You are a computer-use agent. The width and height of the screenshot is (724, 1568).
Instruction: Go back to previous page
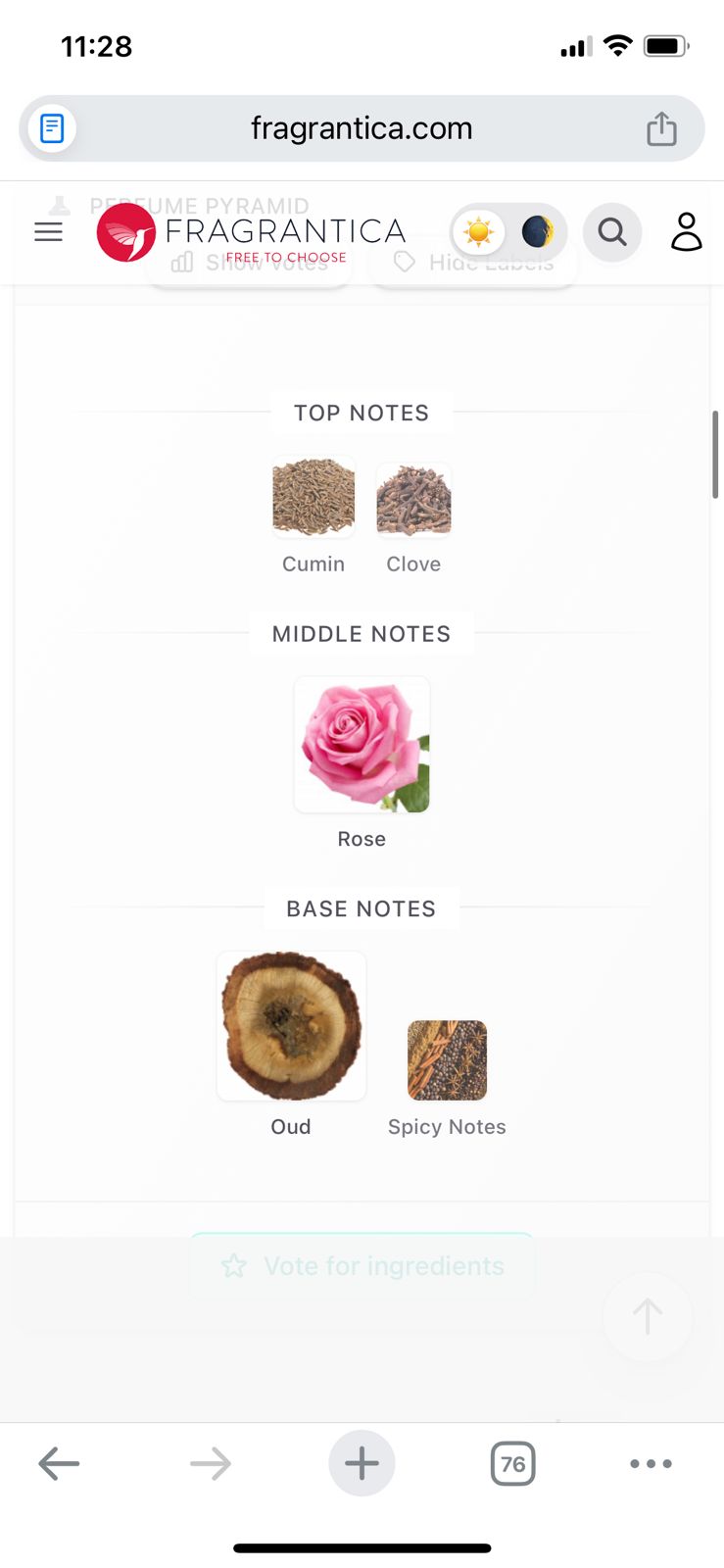point(59,1464)
